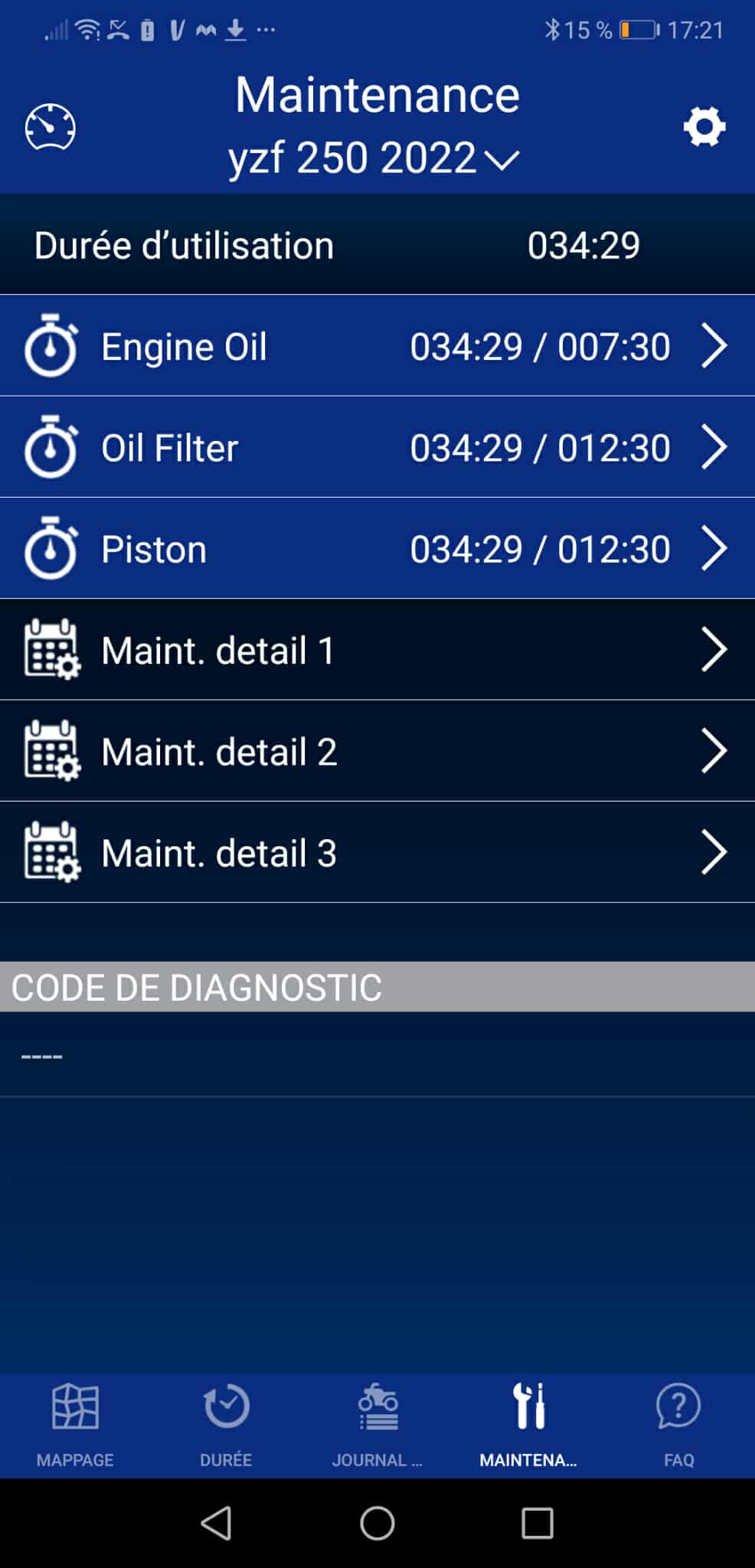Screen dimensions: 755x1568
Task: Switch to the Mappage tab
Action: pyautogui.click(x=75, y=1426)
